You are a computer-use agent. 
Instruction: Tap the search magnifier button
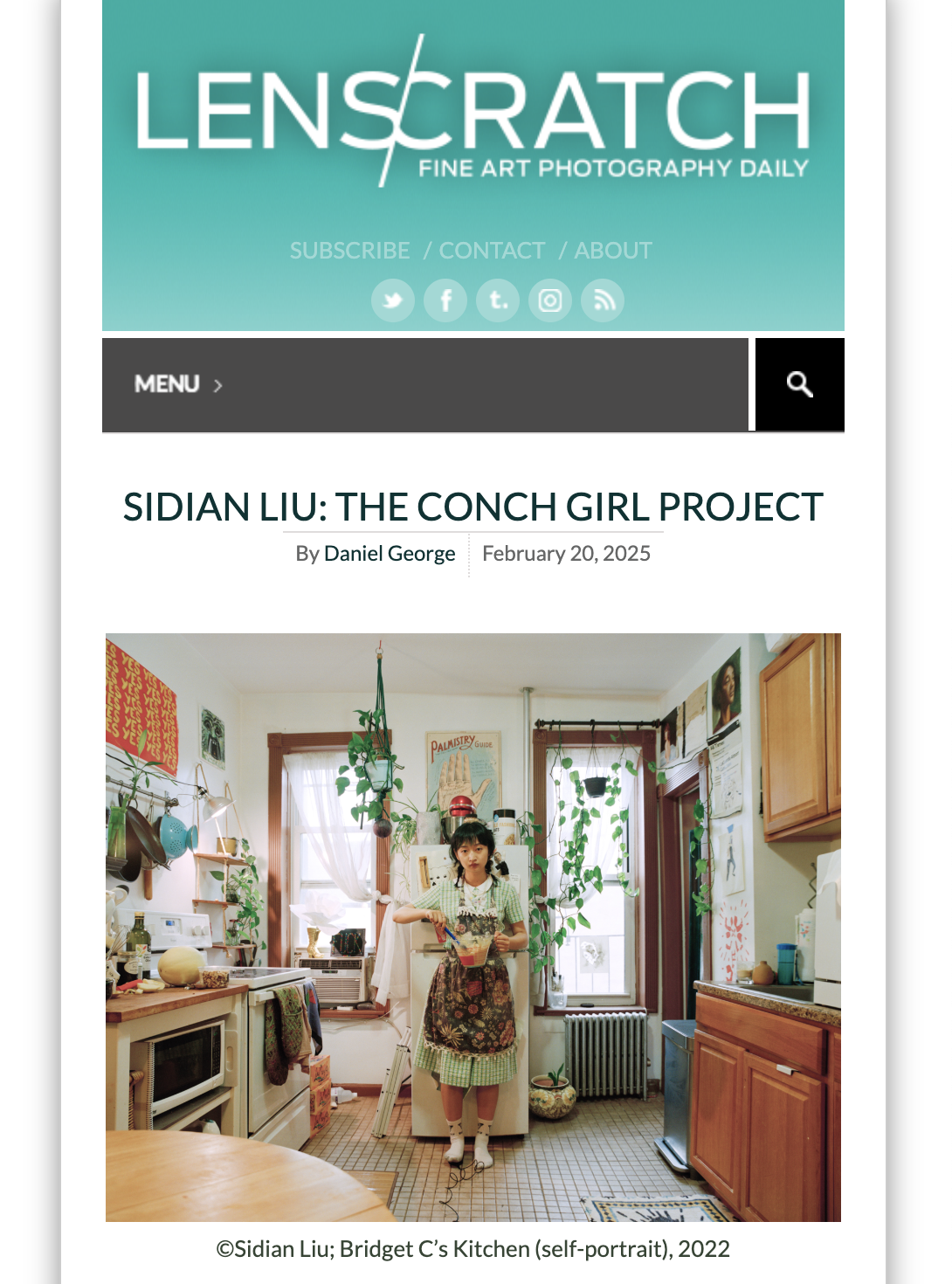coord(799,384)
